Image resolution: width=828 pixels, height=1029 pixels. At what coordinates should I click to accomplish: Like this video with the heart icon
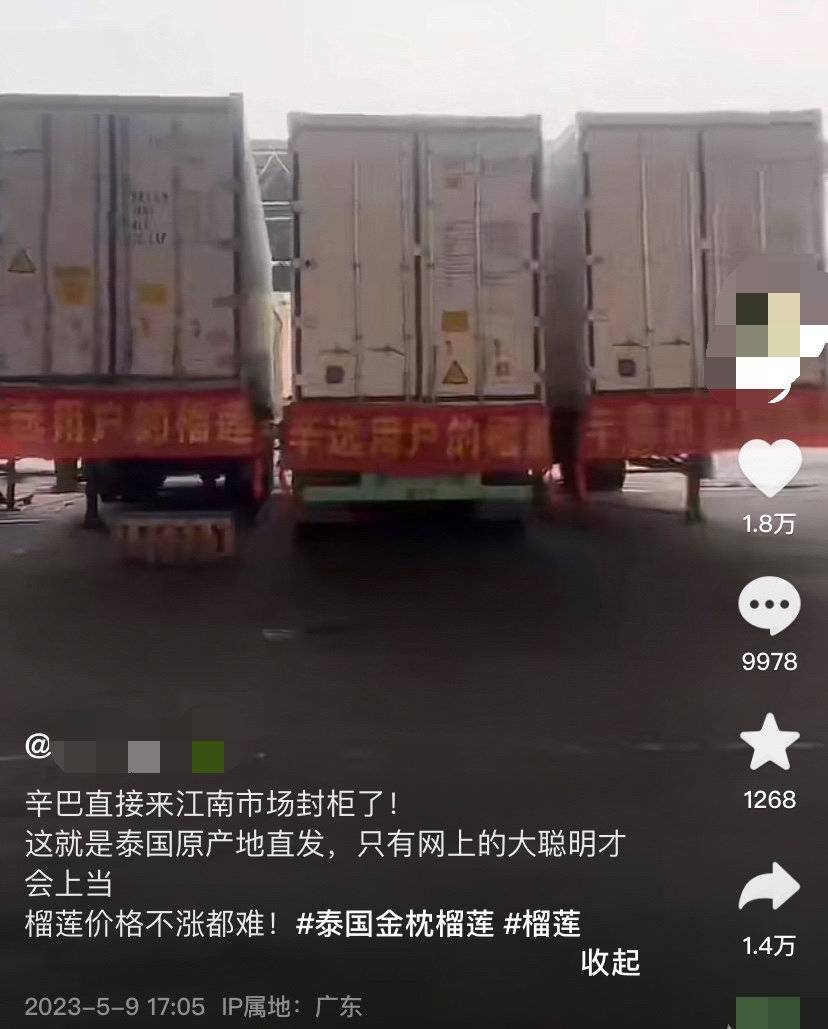[769, 468]
